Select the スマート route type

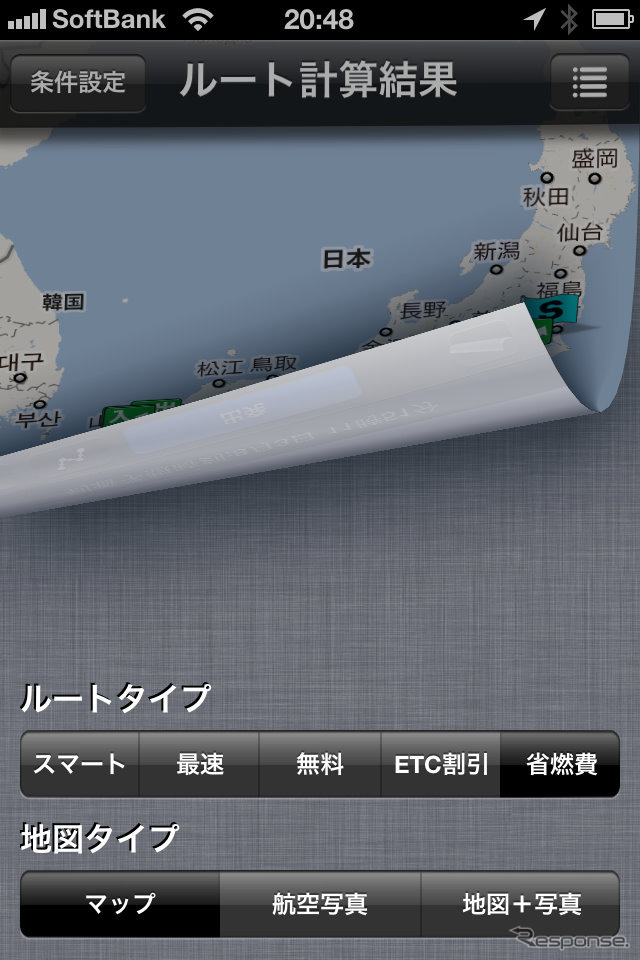79,765
